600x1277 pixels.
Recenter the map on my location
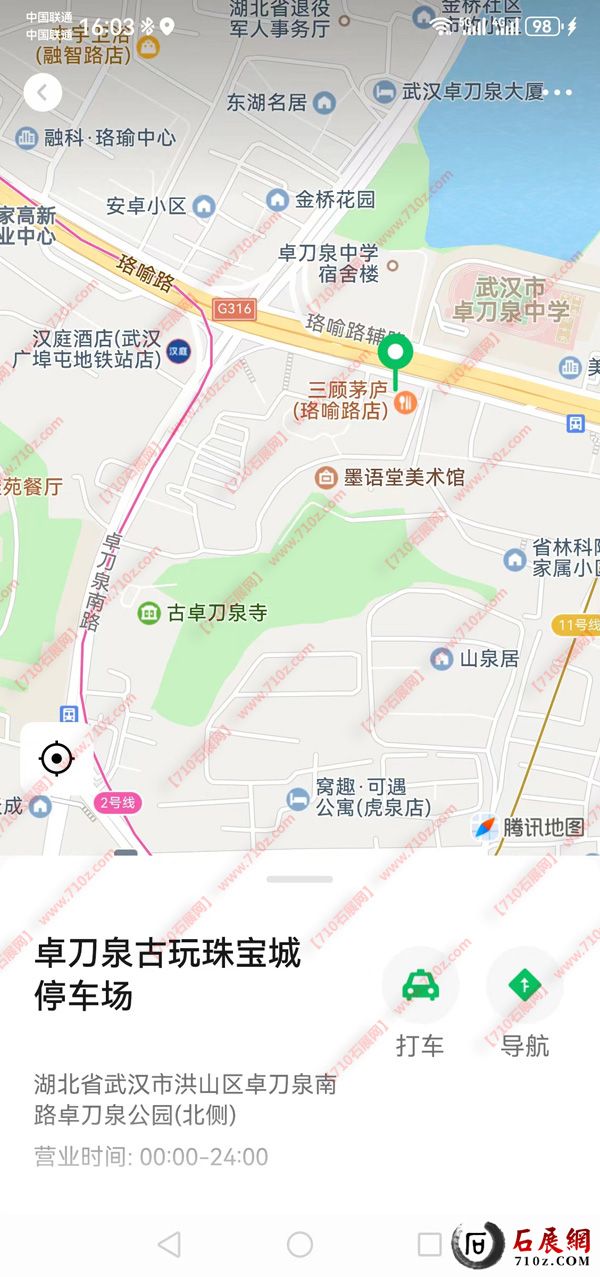pyautogui.click(x=57, y=759)
